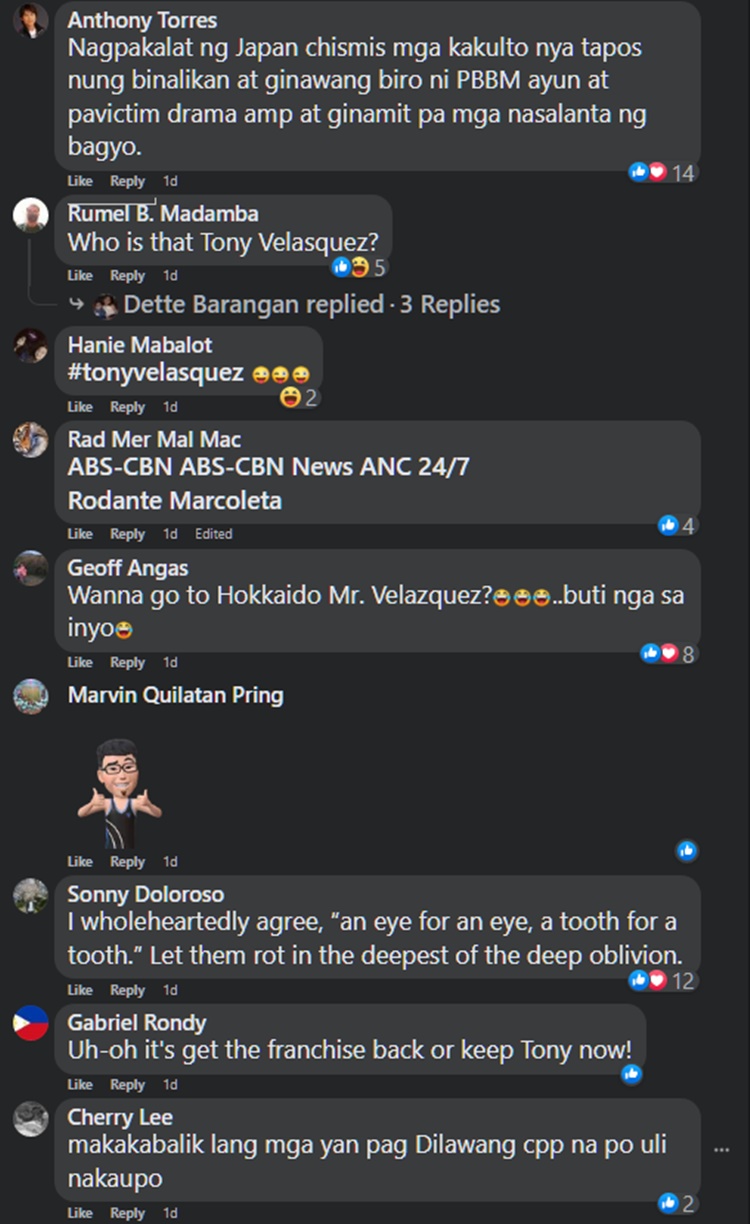The height and width of the screenshot is (1224, 750).
Task: Like Geoff Angas's comment
Action: tap(79, 662)
